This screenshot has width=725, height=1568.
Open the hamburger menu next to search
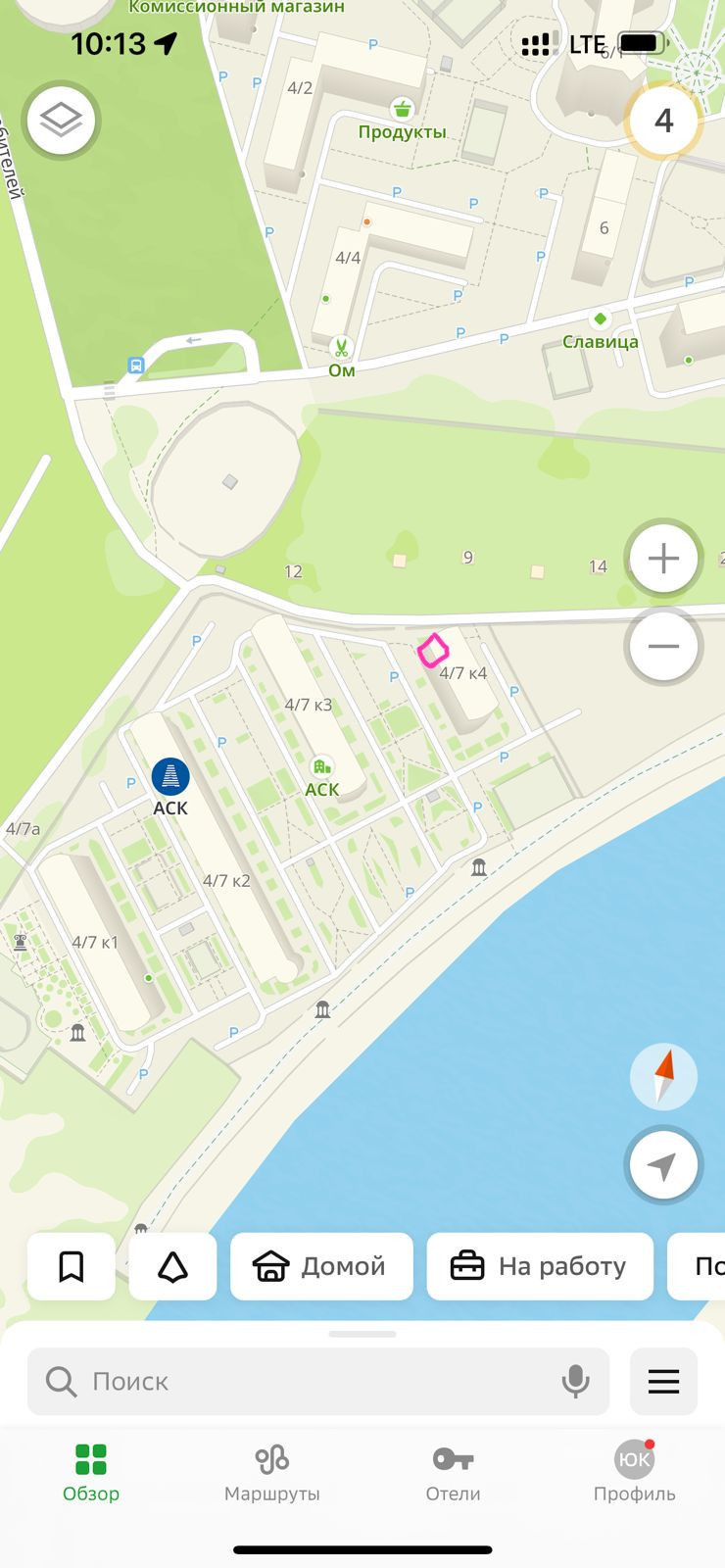click(x=663, y=1381)
